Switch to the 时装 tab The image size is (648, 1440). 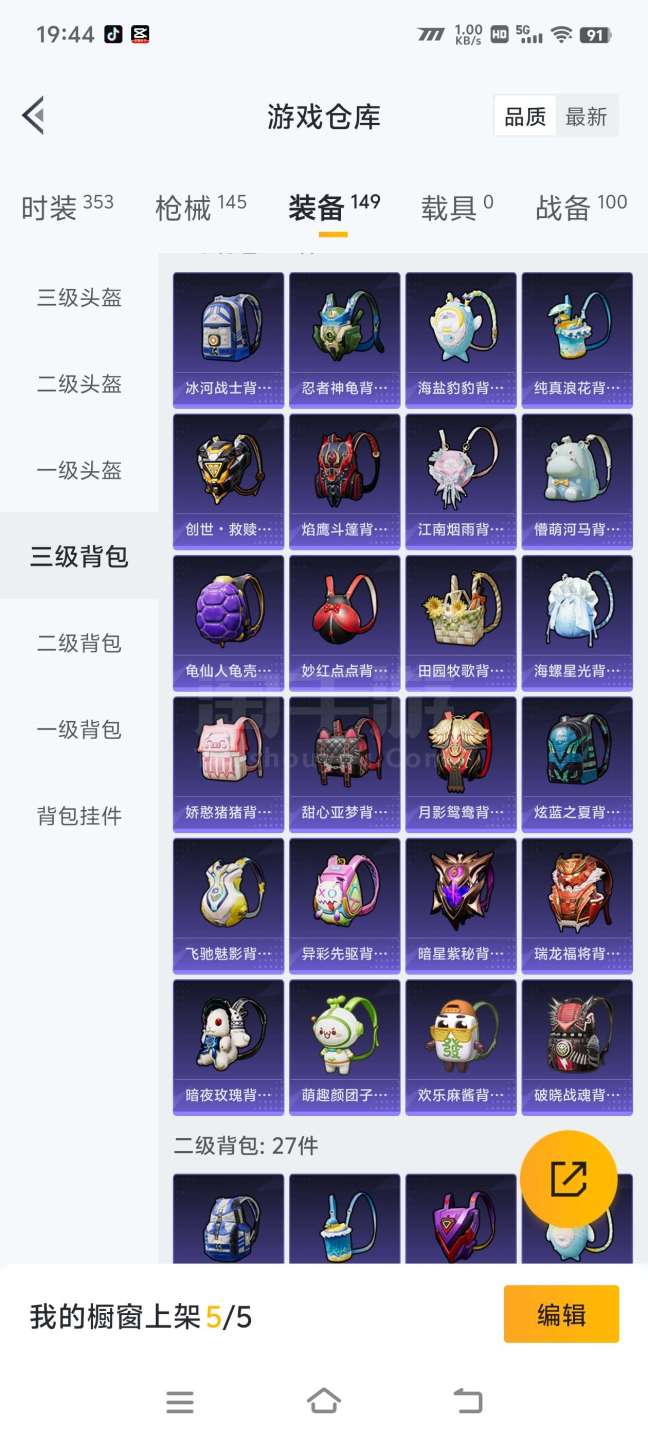click(67, 207)
